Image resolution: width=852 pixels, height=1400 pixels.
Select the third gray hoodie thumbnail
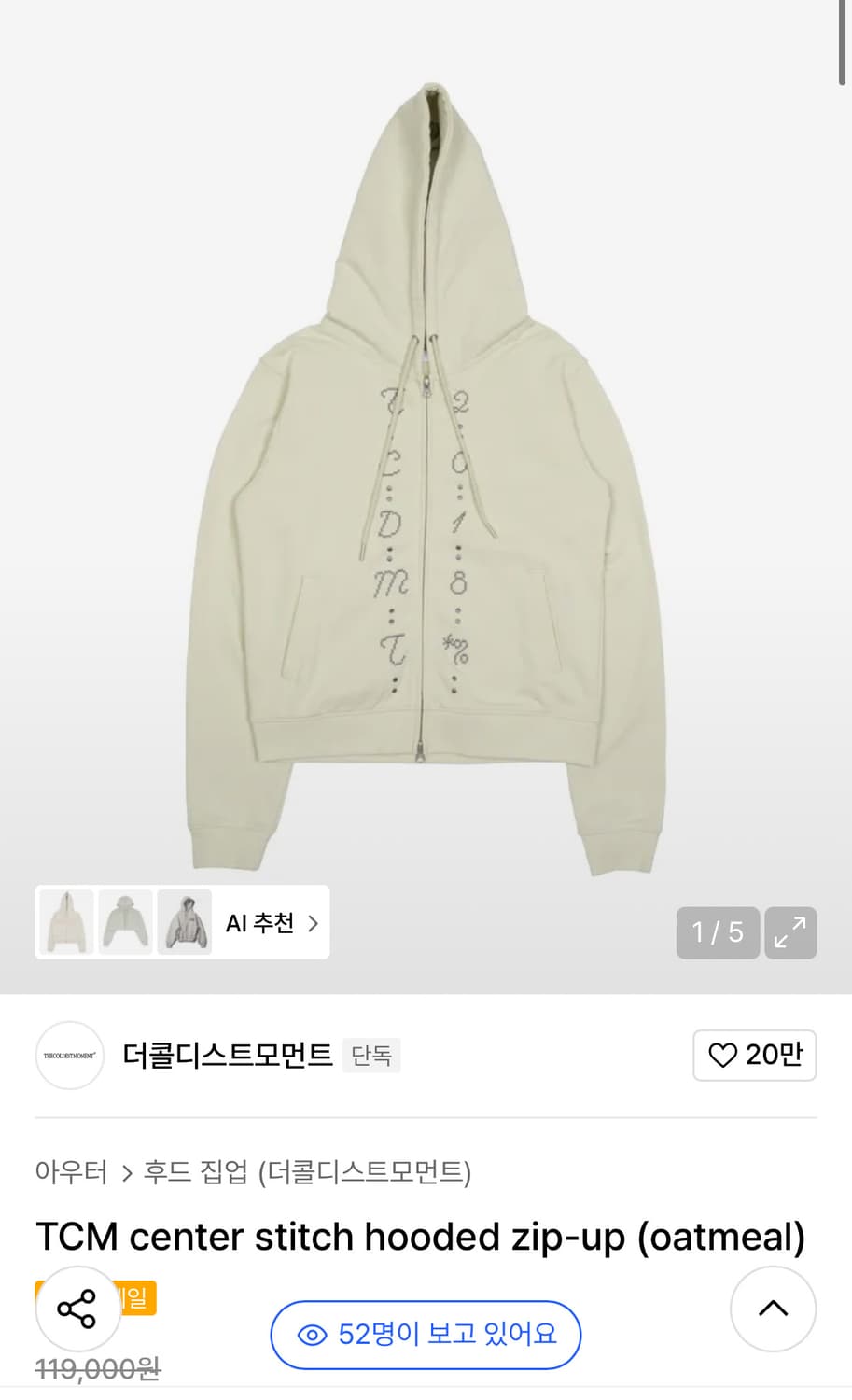click(x=185, y=922)
